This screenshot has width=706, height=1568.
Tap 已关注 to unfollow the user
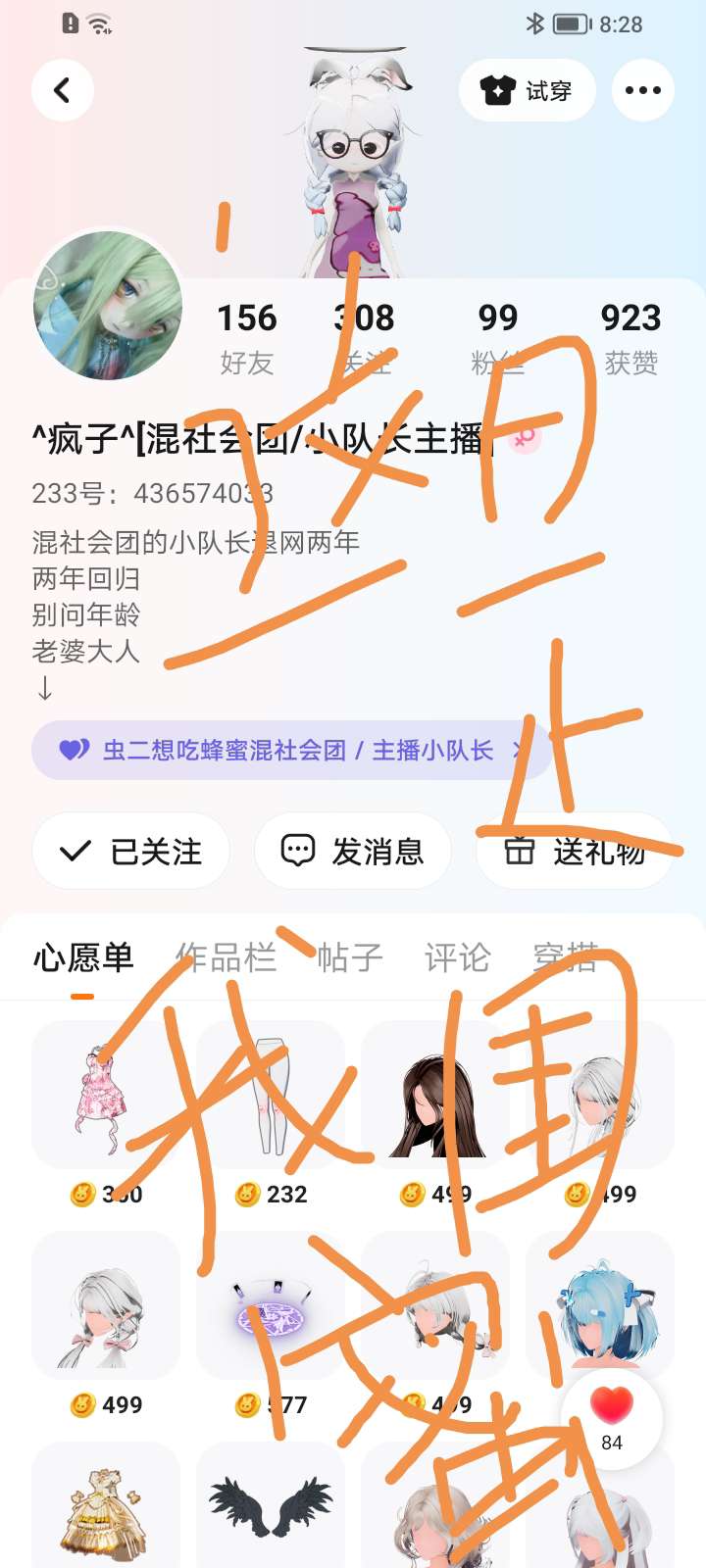[131, 851]
